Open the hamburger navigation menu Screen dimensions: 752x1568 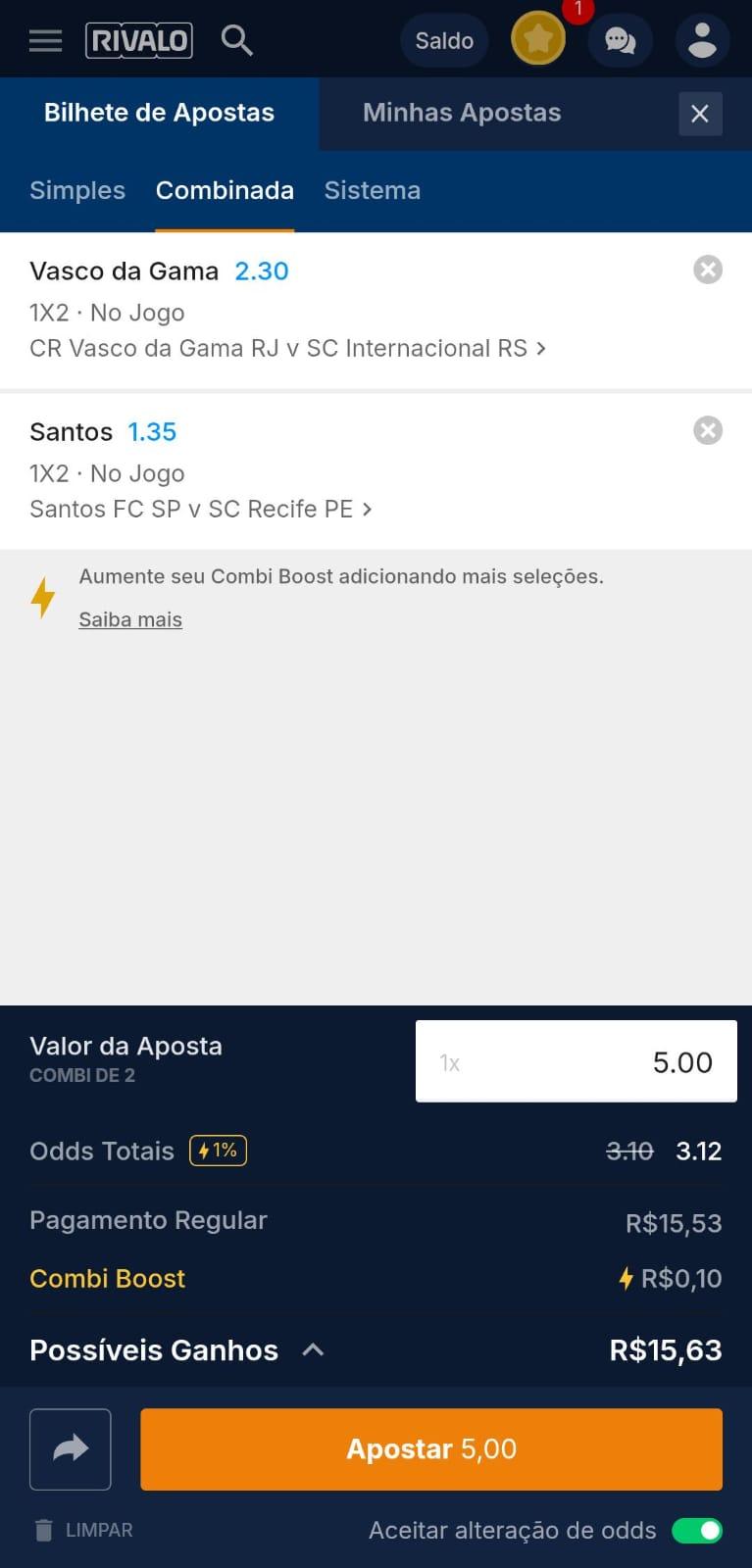pyautogui.click(x=45, y=40)
